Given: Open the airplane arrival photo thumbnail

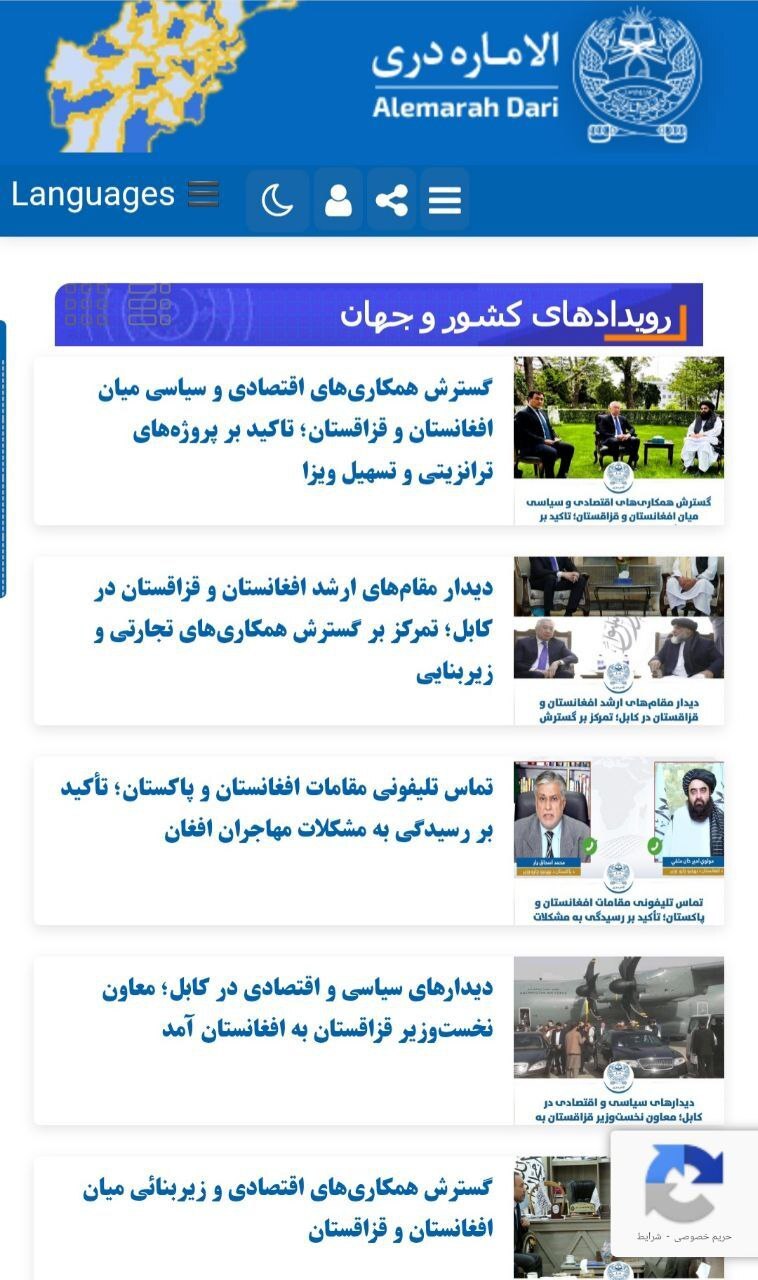Looking at the screenshot, I should 619,1040.
